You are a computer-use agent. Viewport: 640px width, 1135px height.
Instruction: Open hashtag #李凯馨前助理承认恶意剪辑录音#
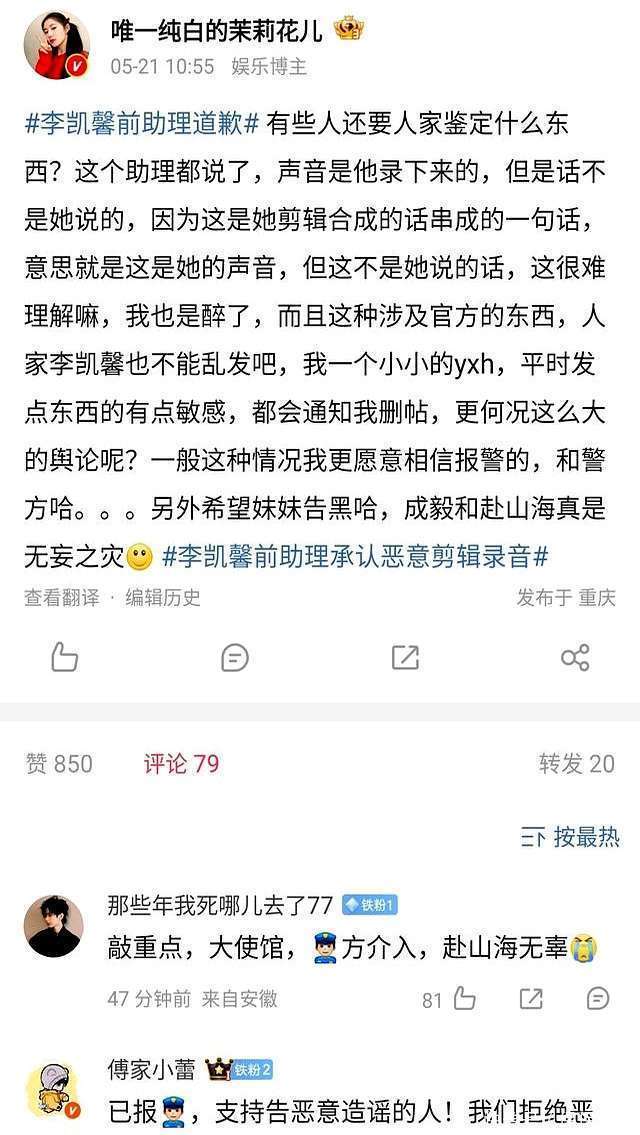click(354, 555)
